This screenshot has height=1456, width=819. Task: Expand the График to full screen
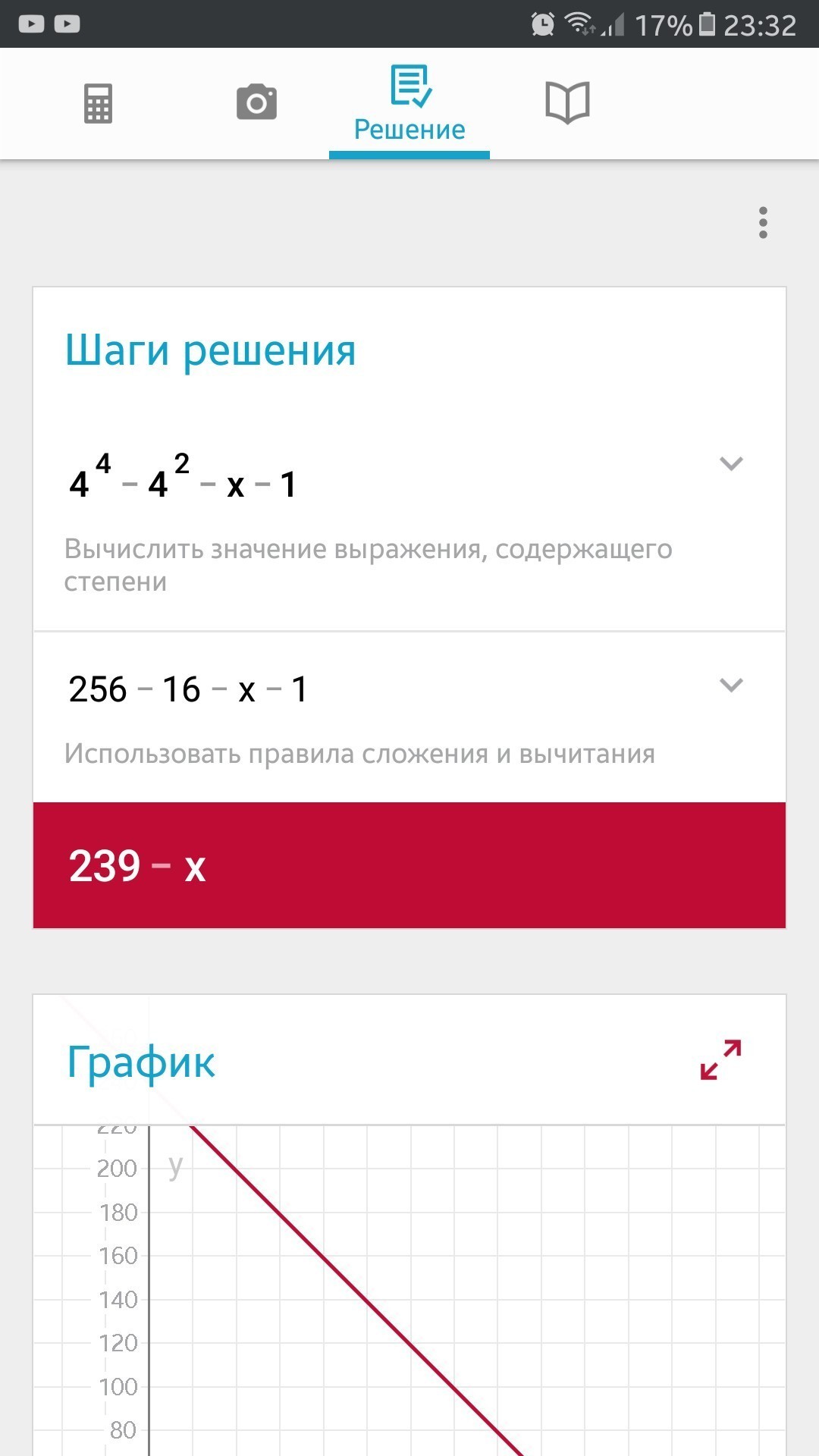(x=720, y=1059)
